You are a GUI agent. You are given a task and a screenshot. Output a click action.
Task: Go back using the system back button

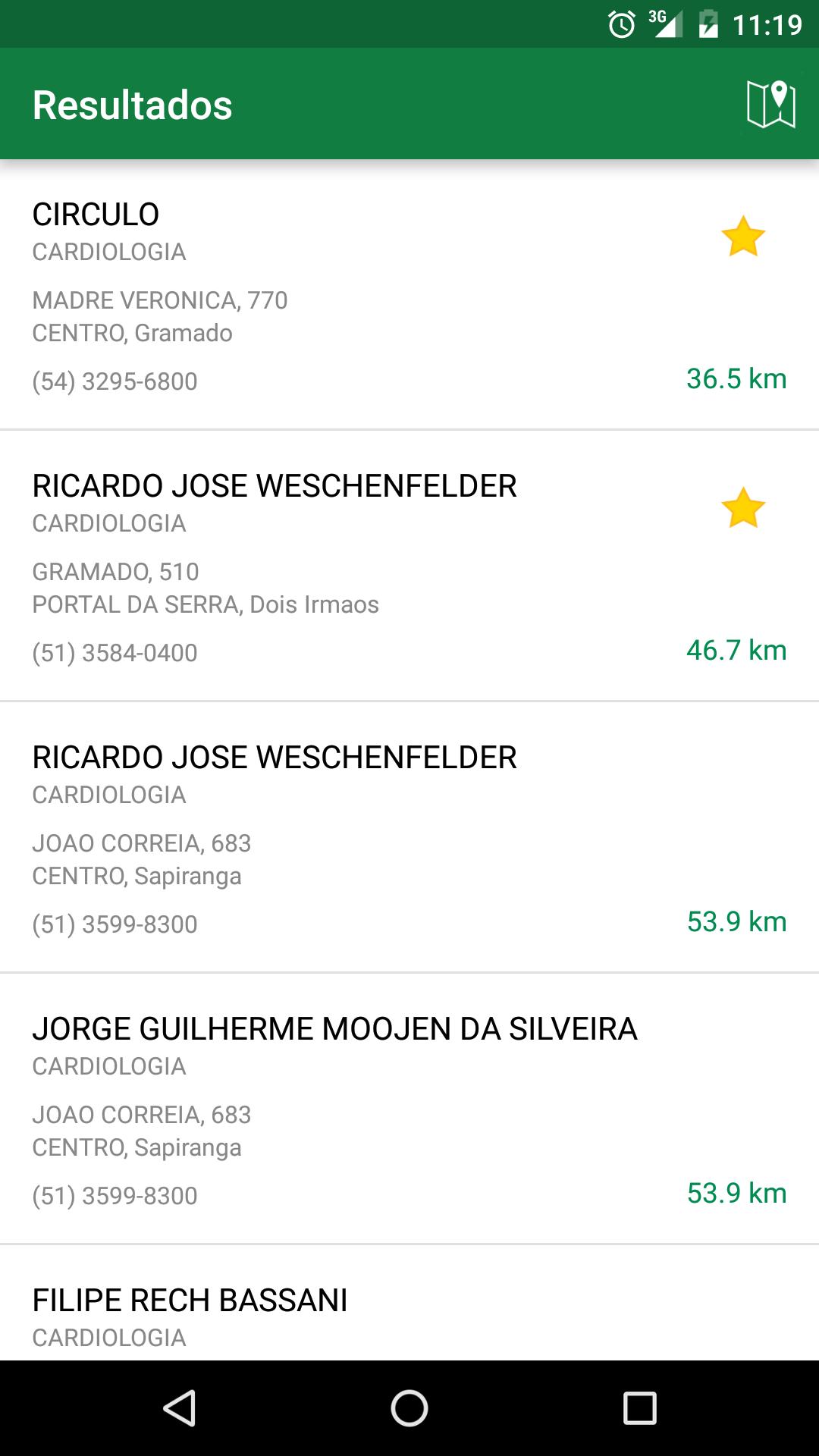point(180,1408)
